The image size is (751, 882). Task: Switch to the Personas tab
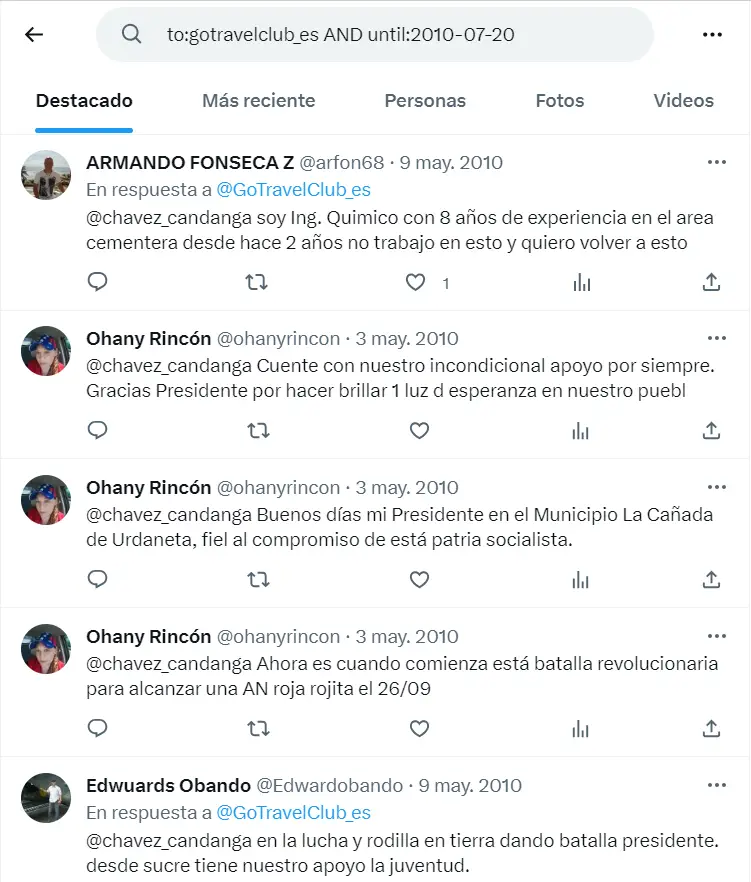pyautogui.click(x=425, y=101)
